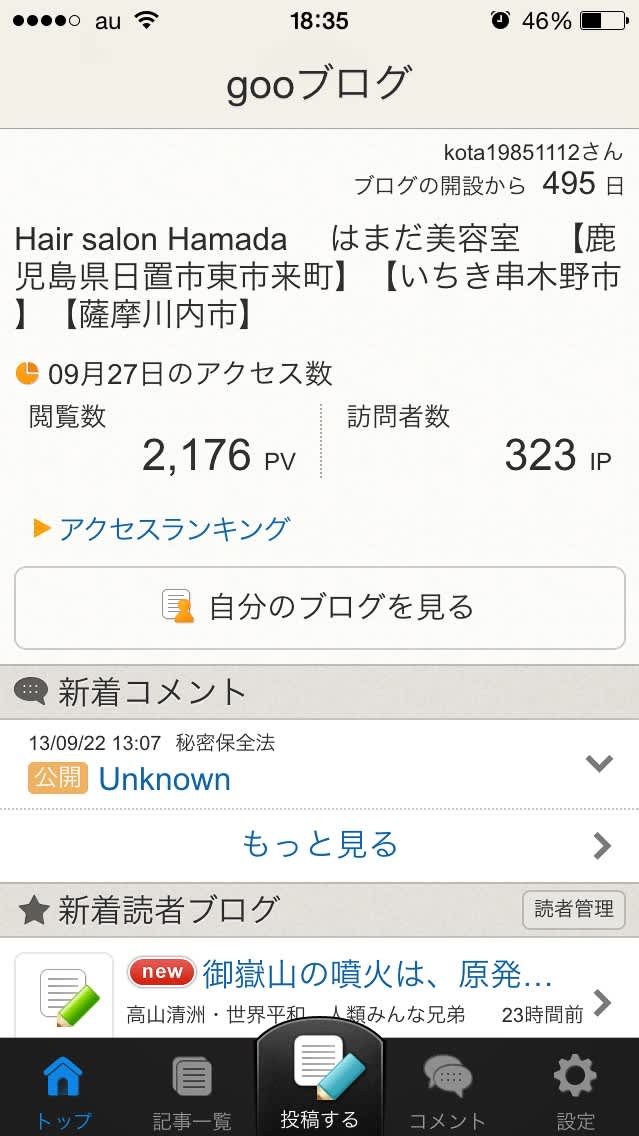Expand the Unknown comment on 秘密保全法

coord(598,764)
